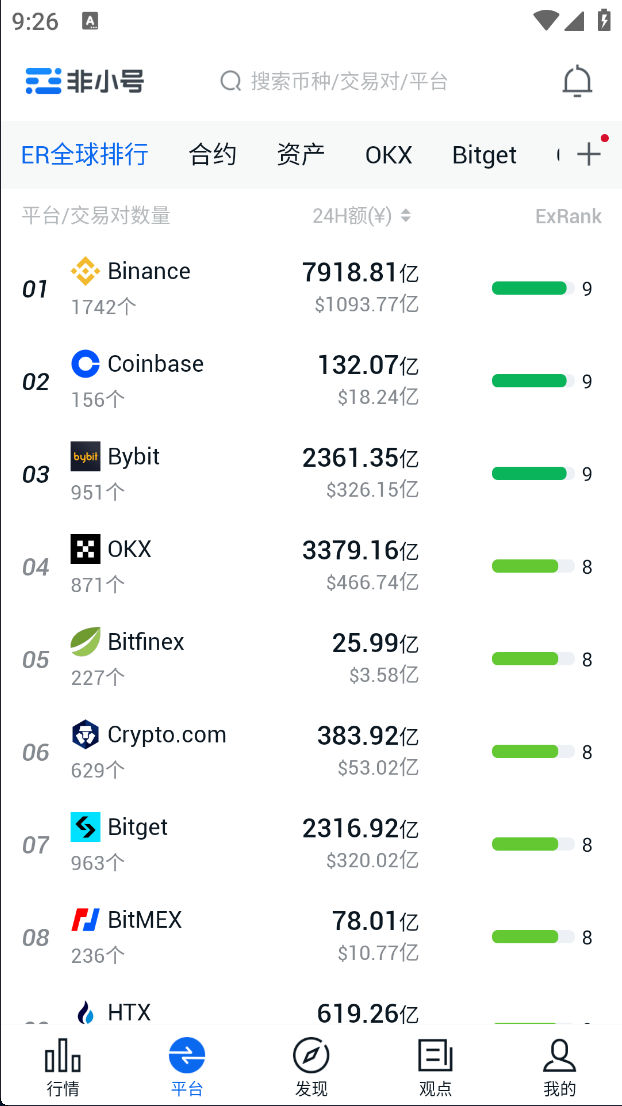622x1106 pixels.
Task: Go to the 行情 bottom tab
Action: (63, 1066)
